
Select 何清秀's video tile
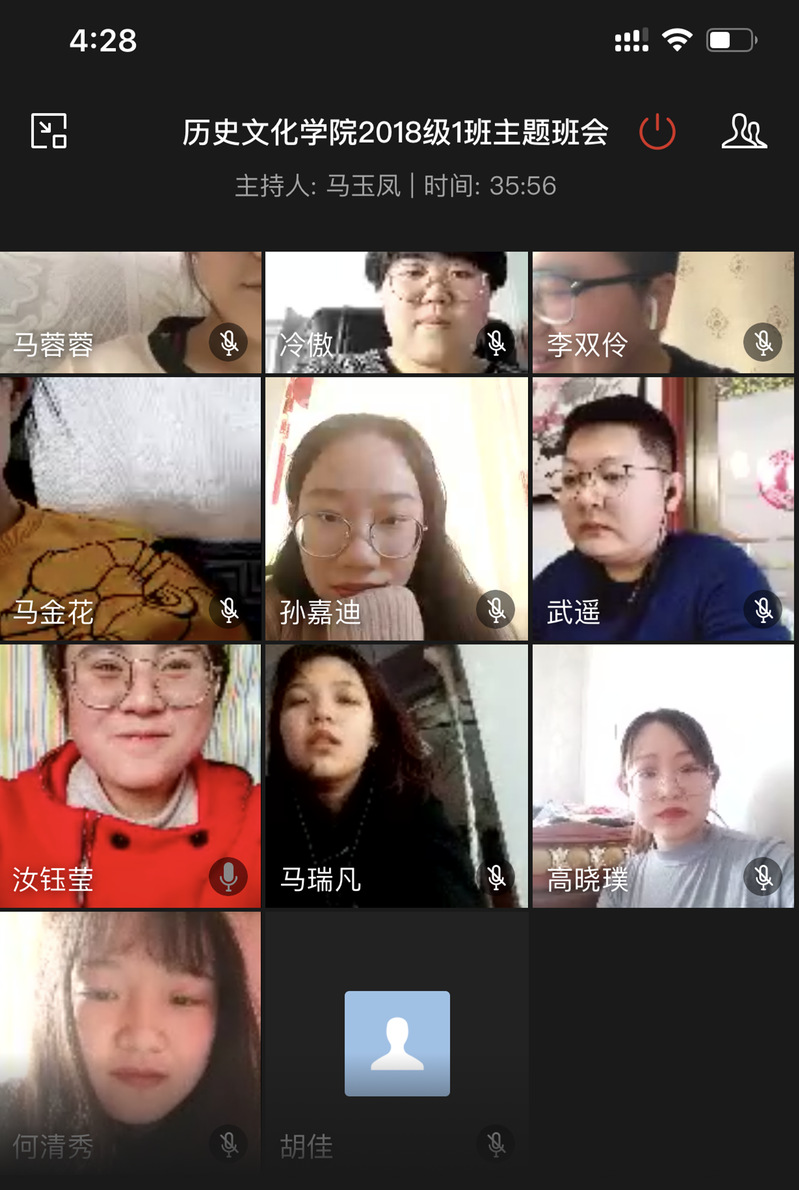130,1040
